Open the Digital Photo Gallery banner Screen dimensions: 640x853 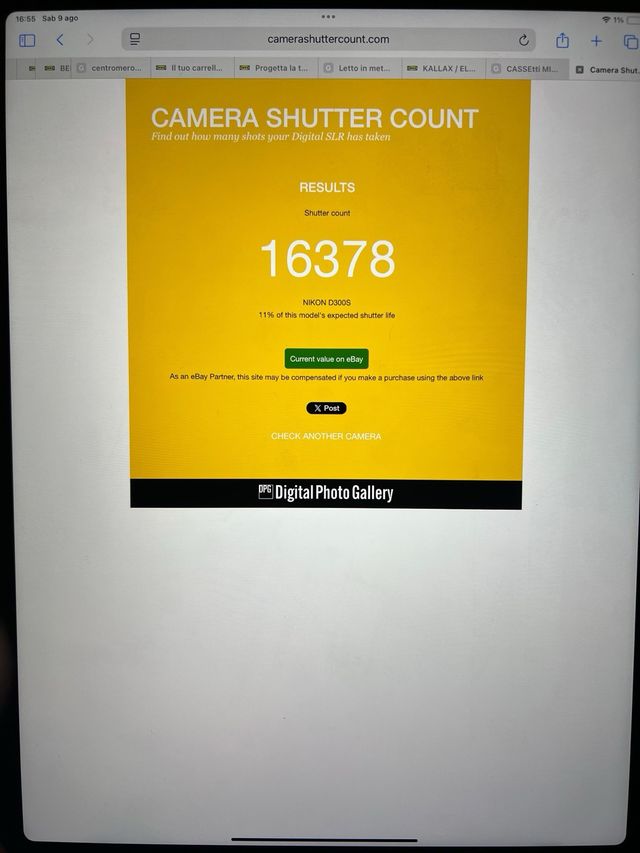[326, 492]
